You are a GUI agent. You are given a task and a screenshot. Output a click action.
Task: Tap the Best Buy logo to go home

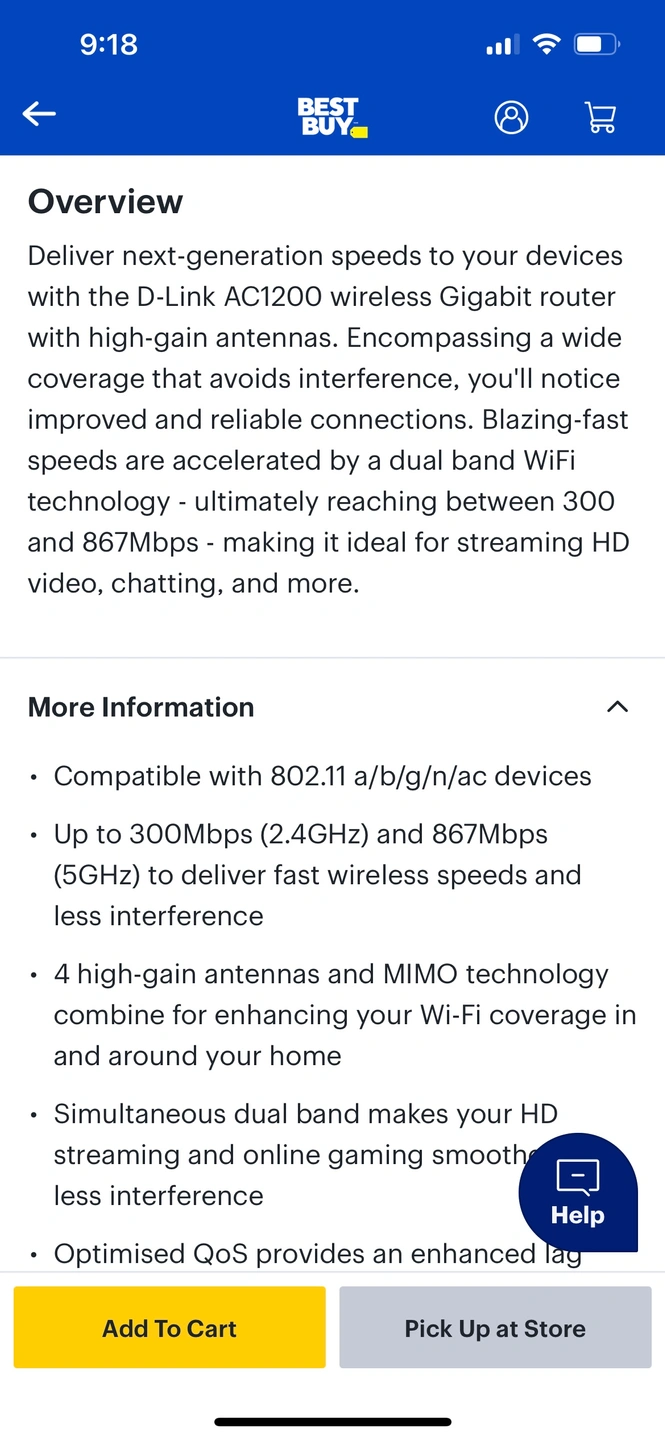click(332, 117)
